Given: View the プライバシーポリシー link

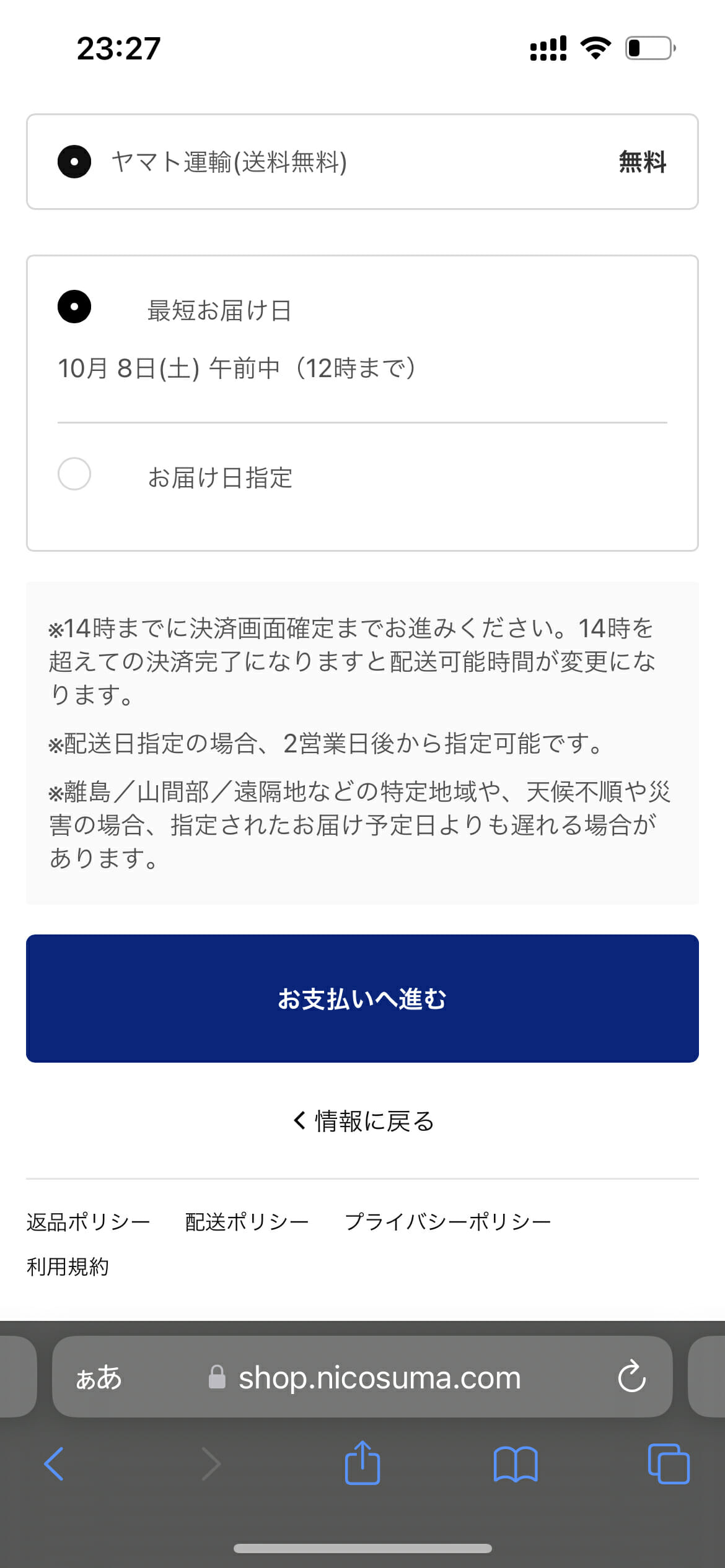Looking at the screenshot, I should pos(447,1222).
